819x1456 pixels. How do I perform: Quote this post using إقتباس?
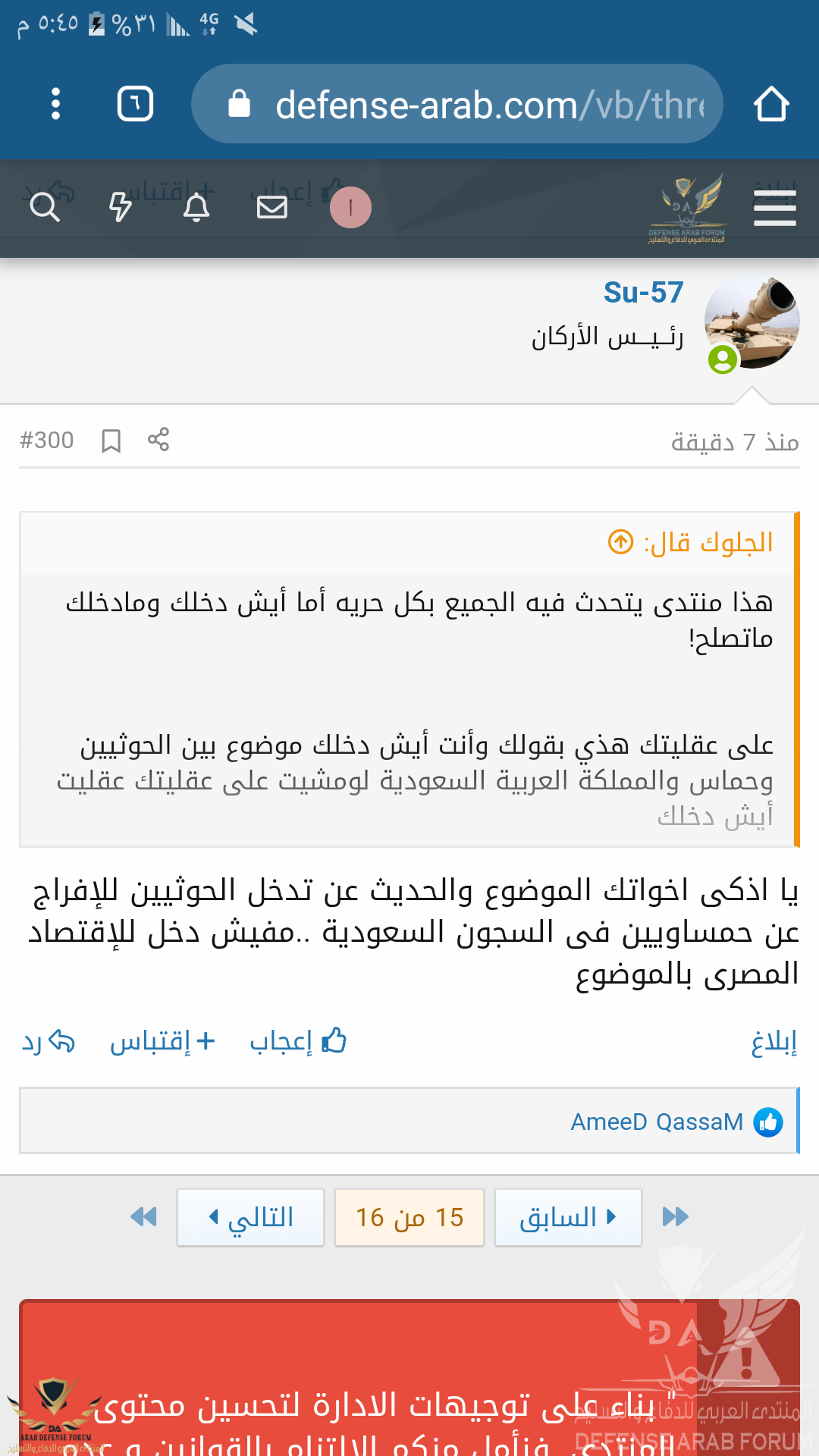(x=162, y=1043)
